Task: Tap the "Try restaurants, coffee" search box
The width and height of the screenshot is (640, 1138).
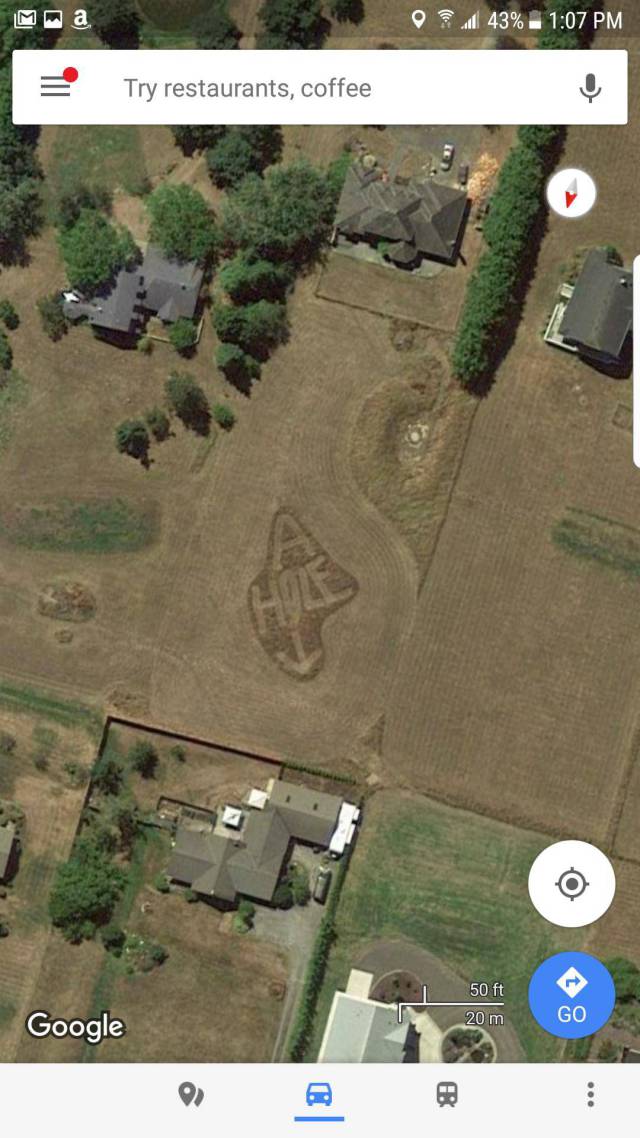Action: pyautogui.click(x=300, y=88)
